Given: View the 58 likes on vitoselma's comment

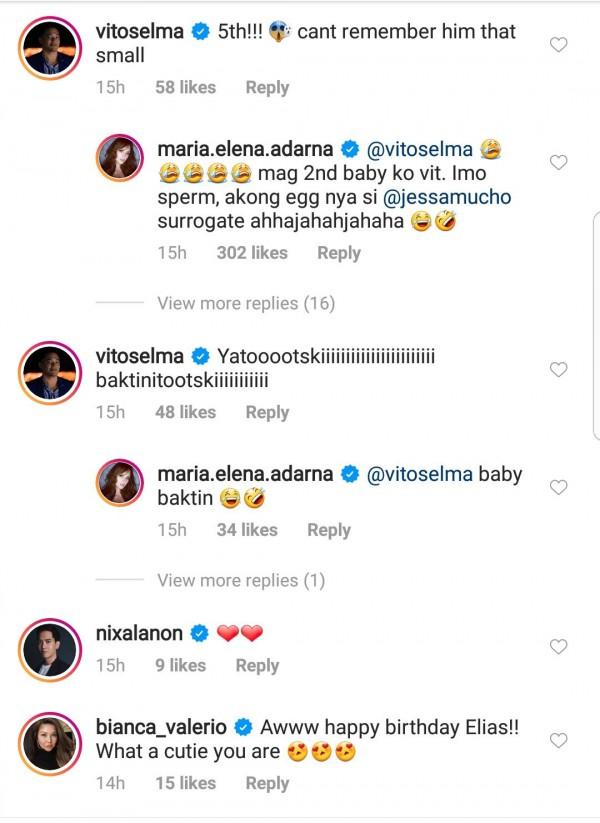Looking at the screenshot, I should click(x=185, y=87).
